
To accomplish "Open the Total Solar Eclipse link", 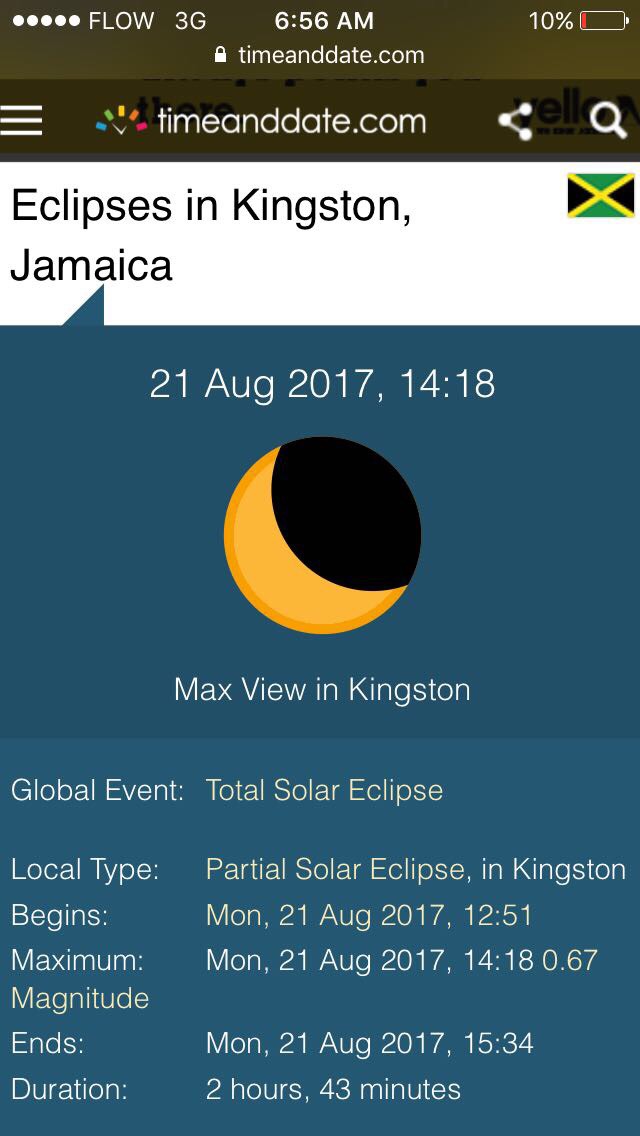I will tap(324, 790).
